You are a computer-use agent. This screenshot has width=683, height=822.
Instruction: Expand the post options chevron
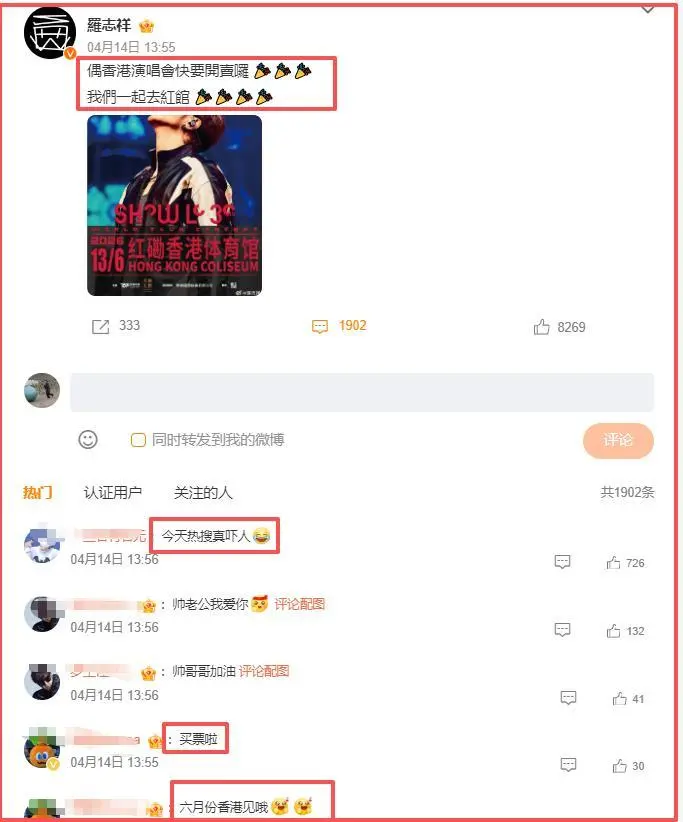coord(647,8)
